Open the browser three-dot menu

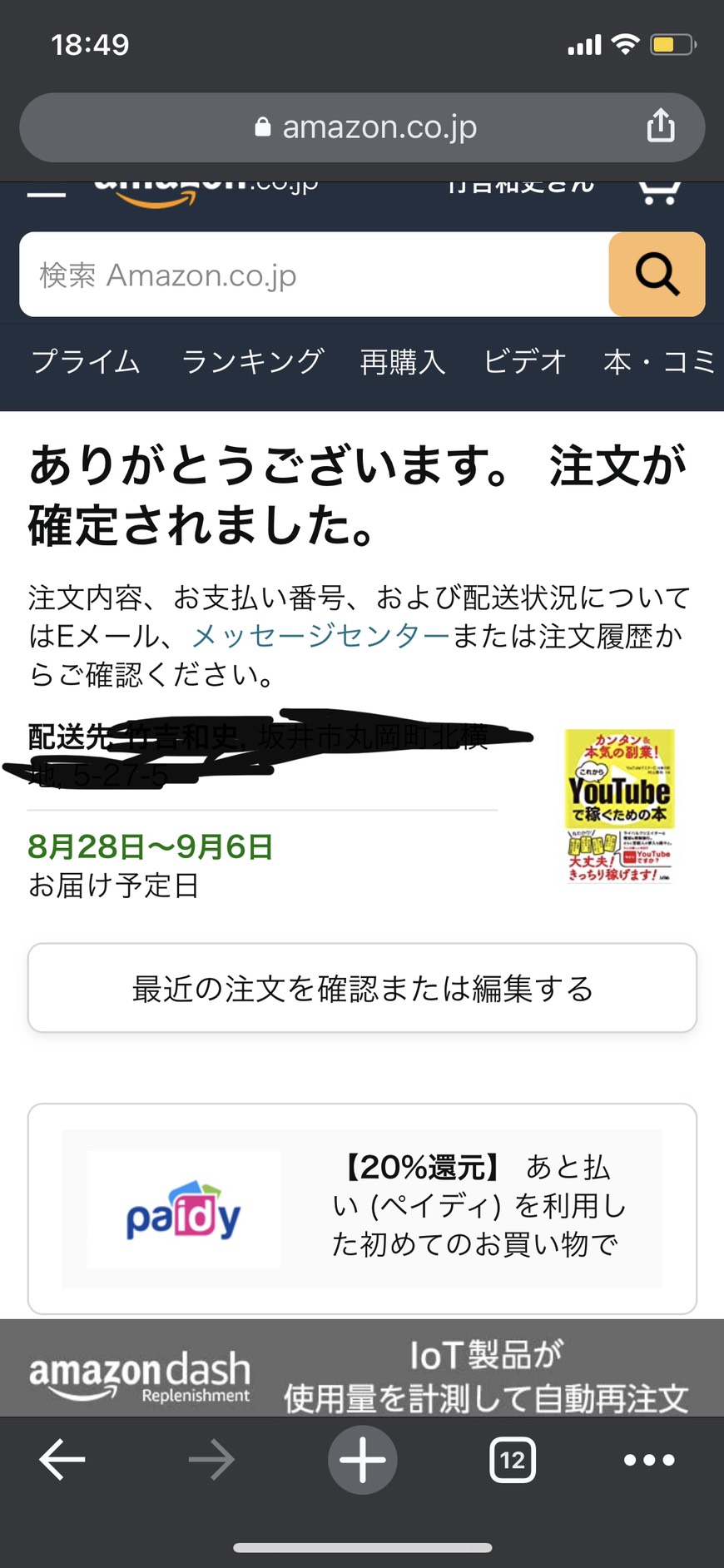649,1460
